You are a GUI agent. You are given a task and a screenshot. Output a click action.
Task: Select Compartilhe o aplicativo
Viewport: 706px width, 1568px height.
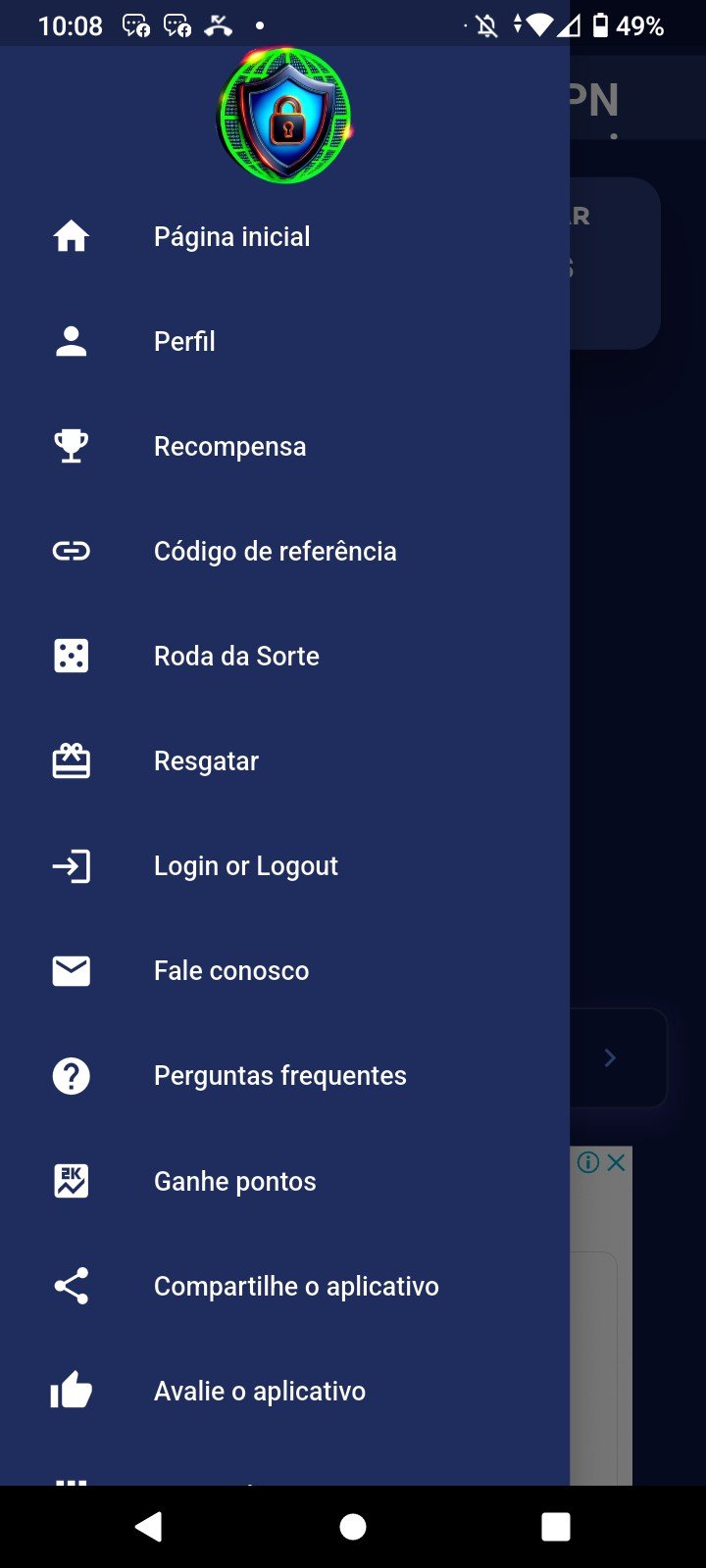[x=296, y=1287]
